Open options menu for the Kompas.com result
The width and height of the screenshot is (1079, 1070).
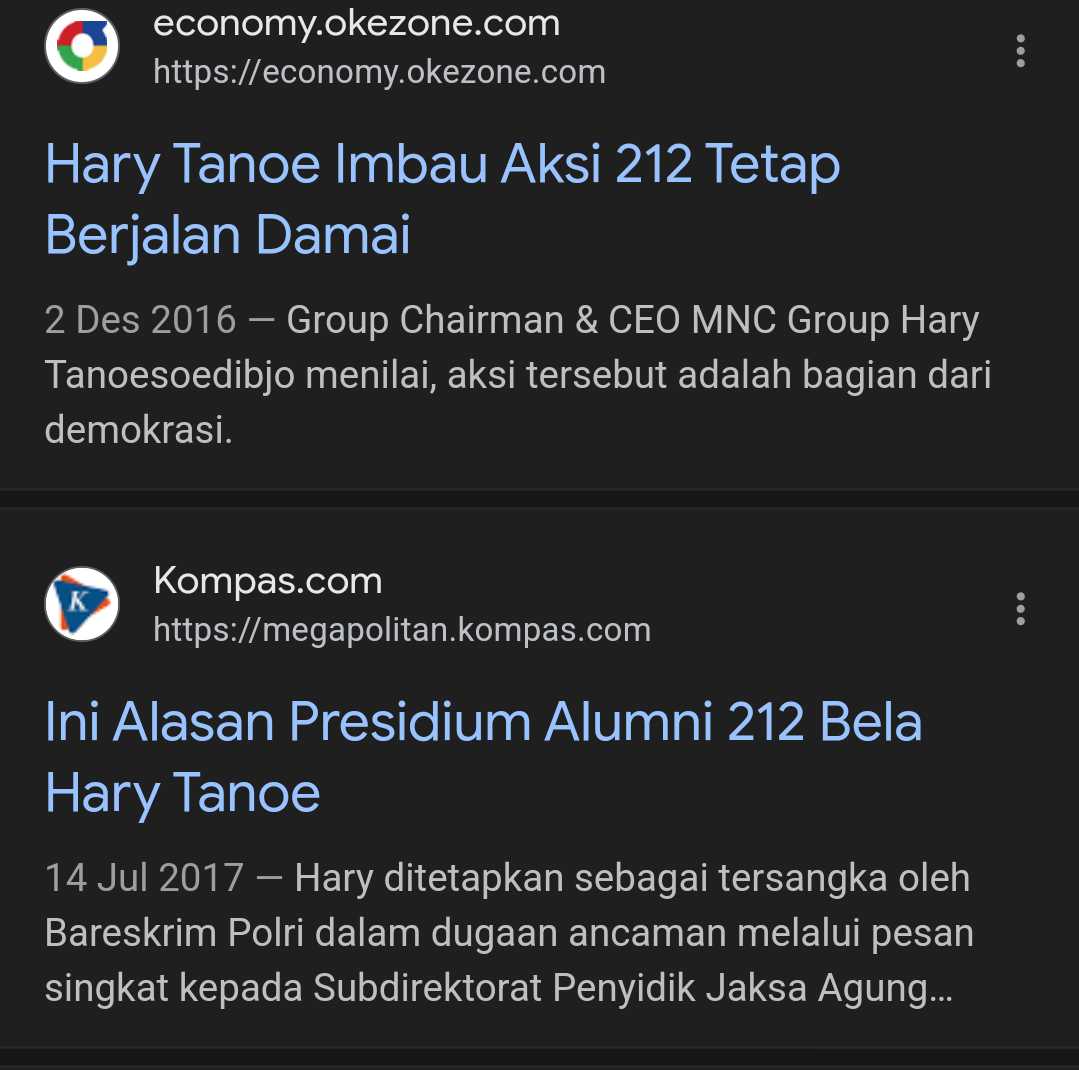[1020, 608]
